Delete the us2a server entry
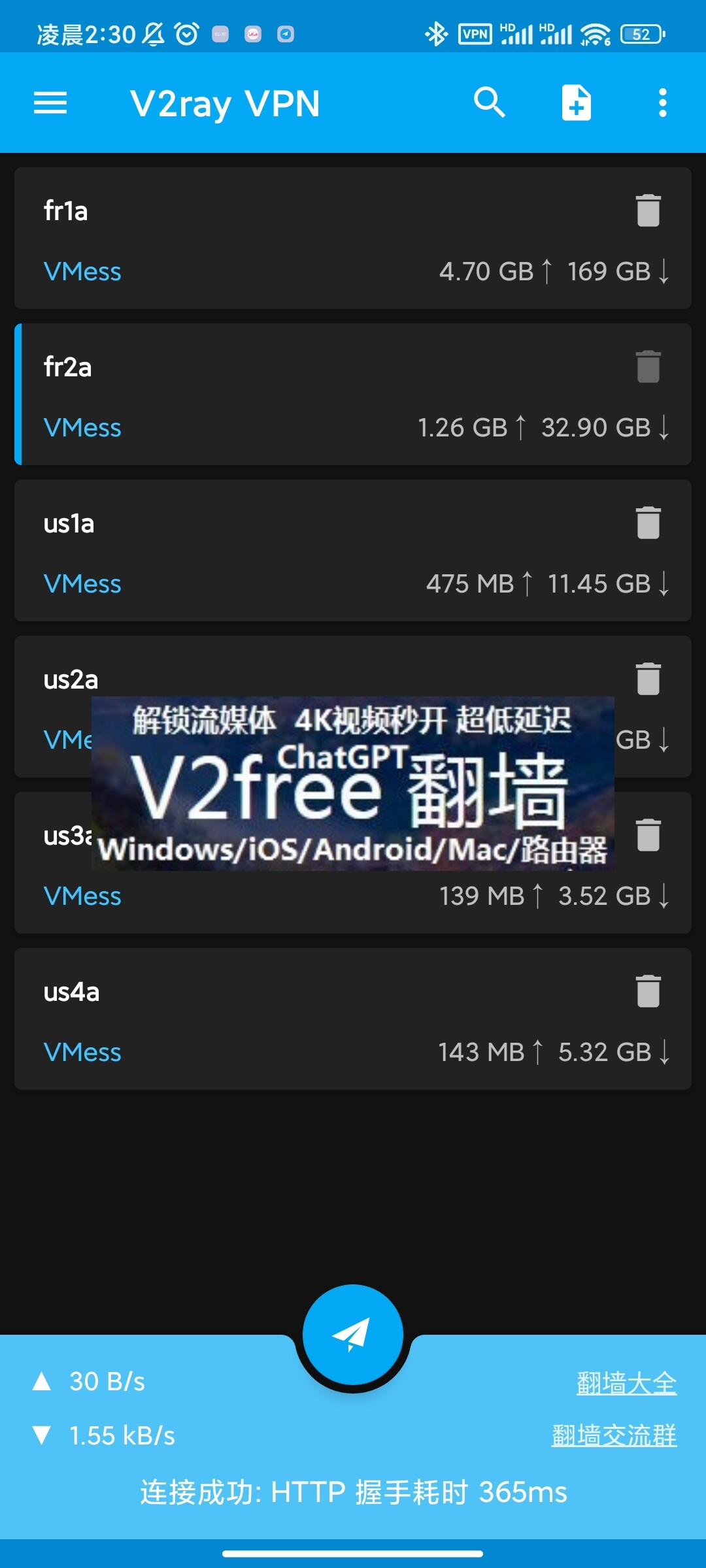 [x=648, y=679]
